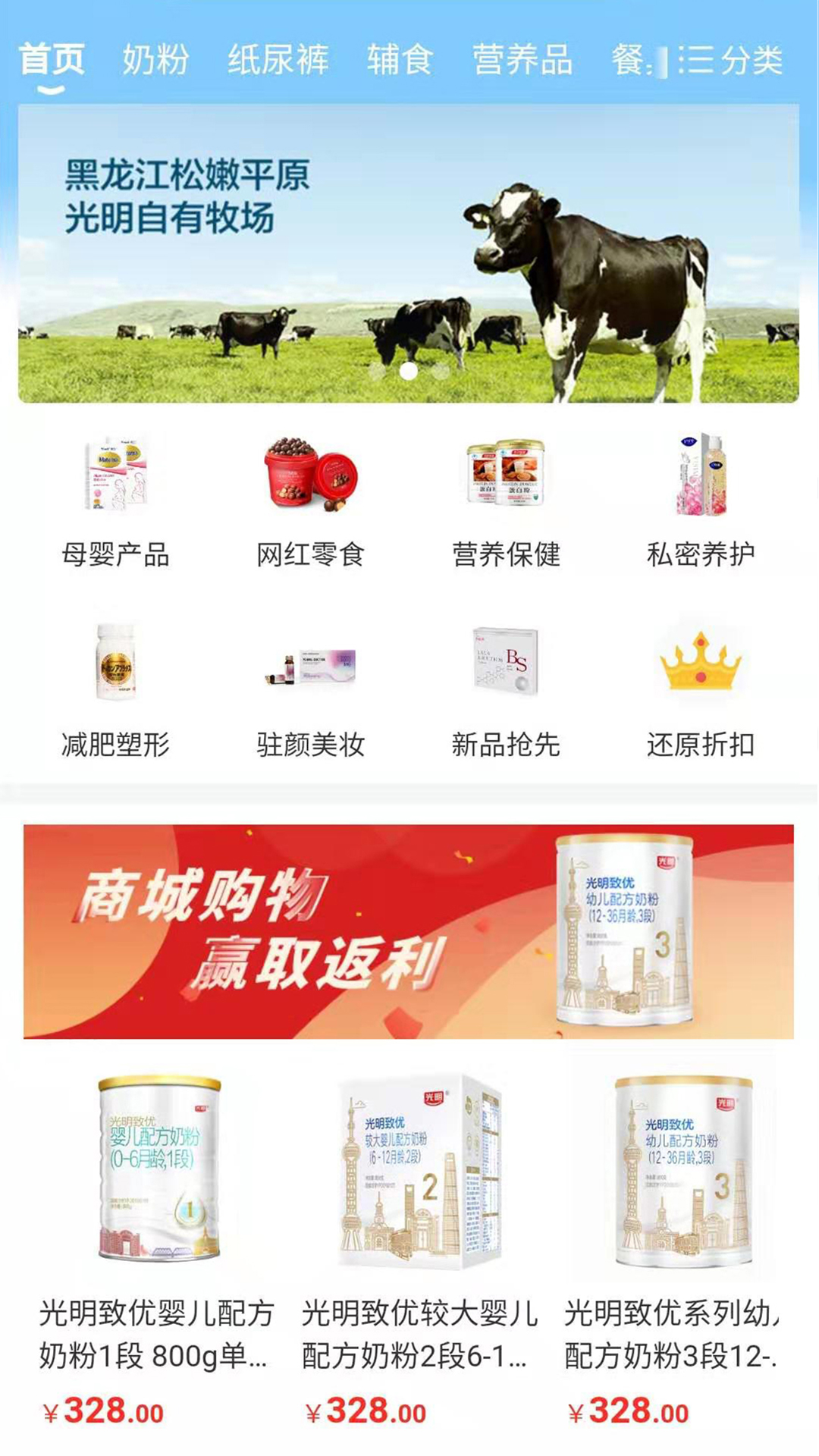Open the 分类 category list menu
This screenshot has height=1456, width=819.
(x=732, y=61)
